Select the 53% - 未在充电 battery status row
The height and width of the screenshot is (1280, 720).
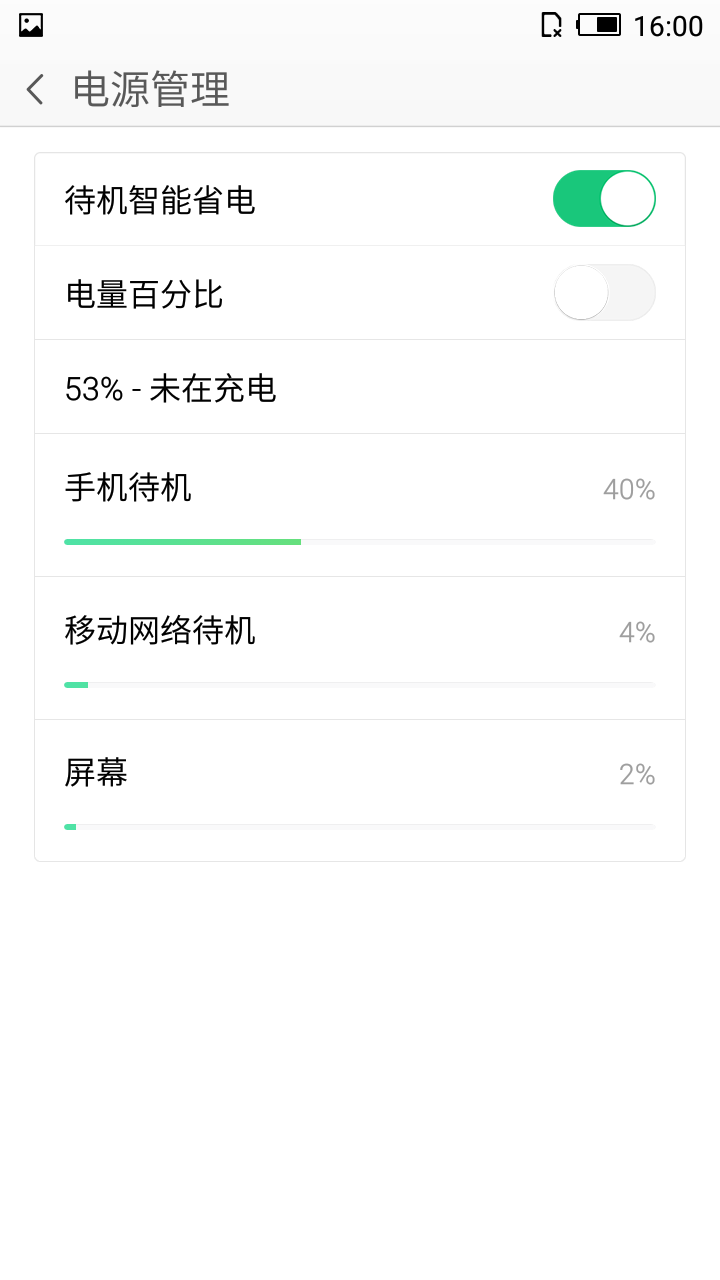pyautogui.click(x=360, y=387)
